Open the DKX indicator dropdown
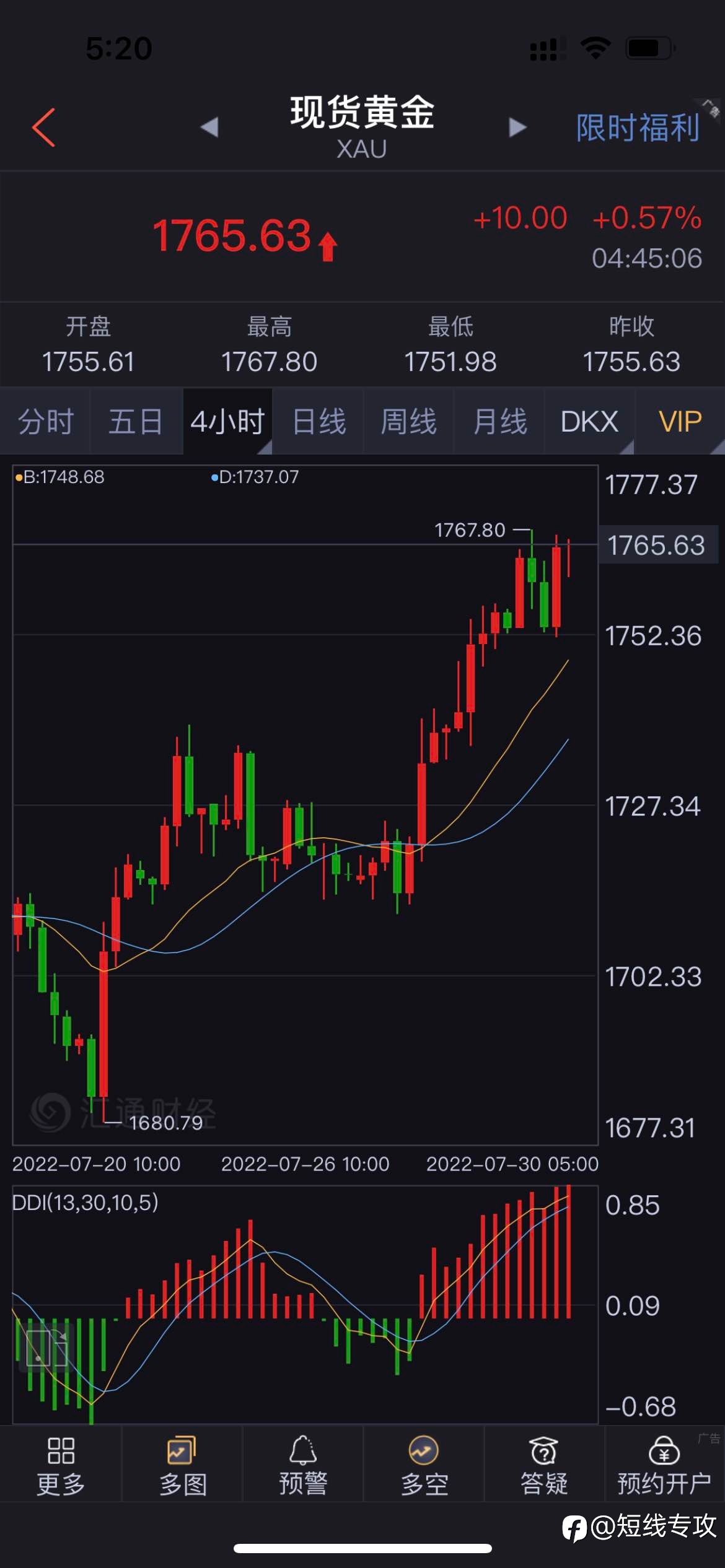This screenshot has width=725, height=1568. [589, 422]
